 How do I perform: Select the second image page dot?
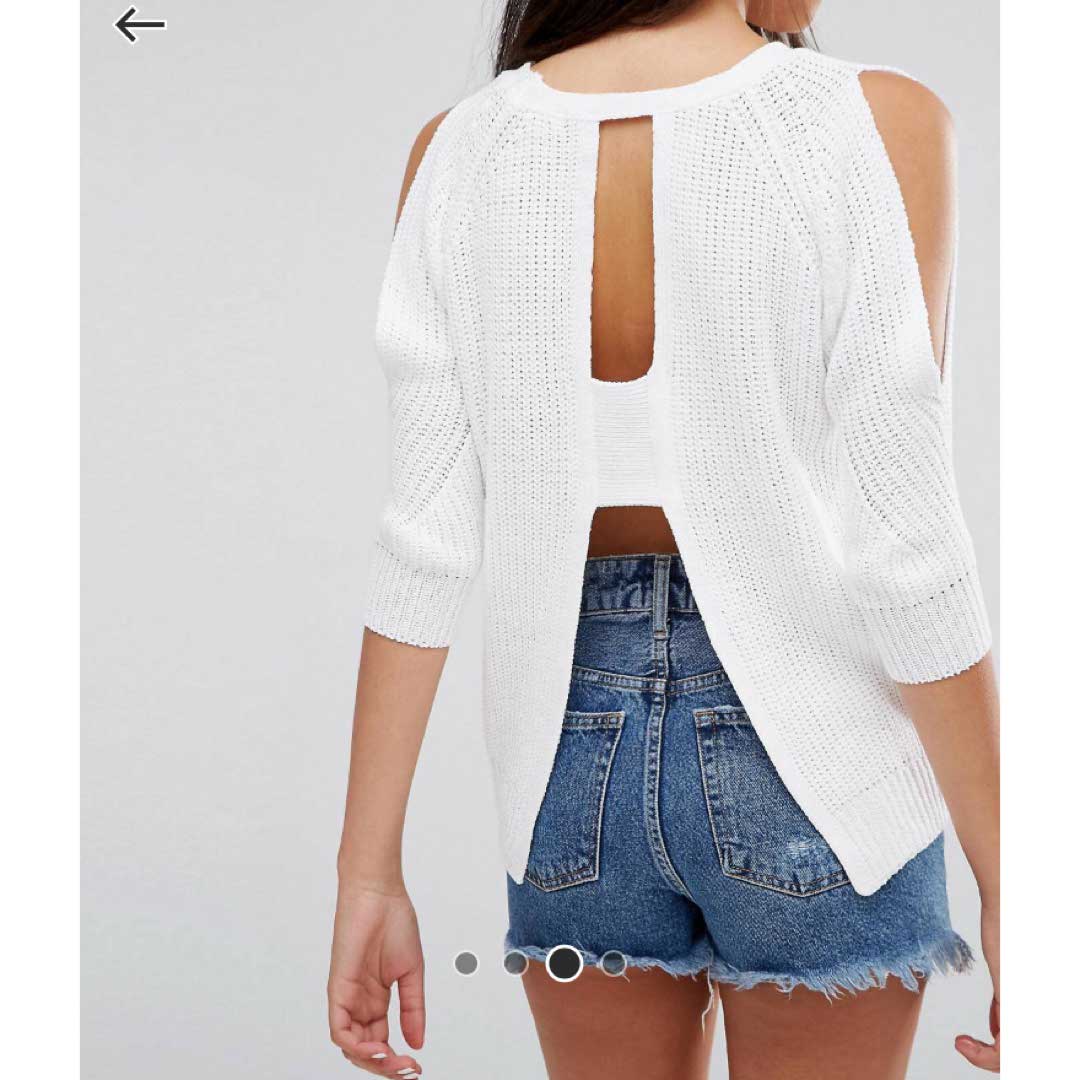pyautogui.click(x=515, y=963)
